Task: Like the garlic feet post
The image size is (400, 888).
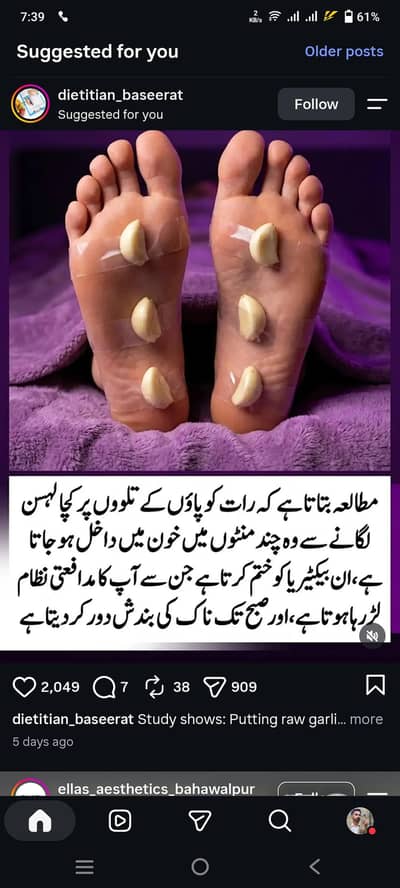Action: click(x=24, y=687)
